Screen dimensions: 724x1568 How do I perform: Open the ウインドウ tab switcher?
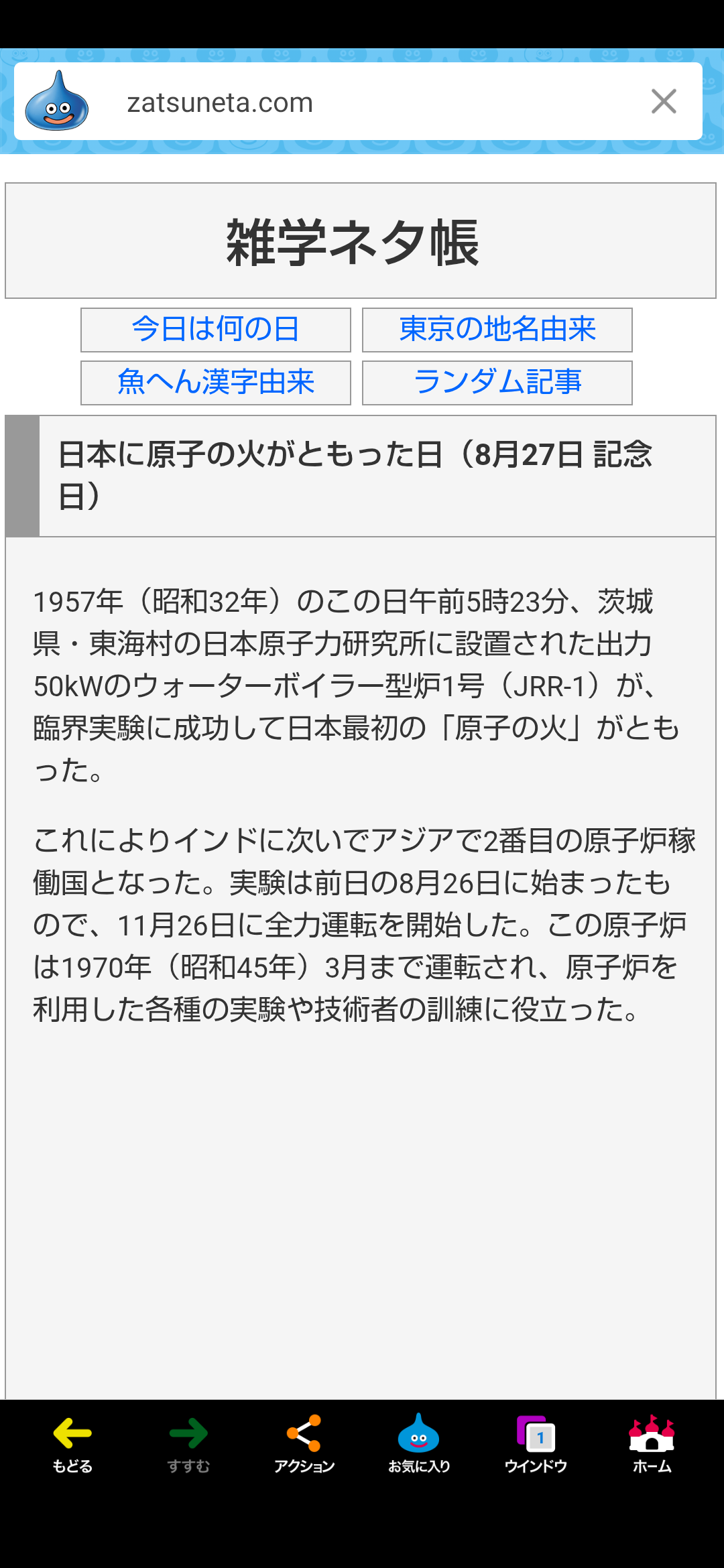pyautogui.click(x=536, y=1444)
